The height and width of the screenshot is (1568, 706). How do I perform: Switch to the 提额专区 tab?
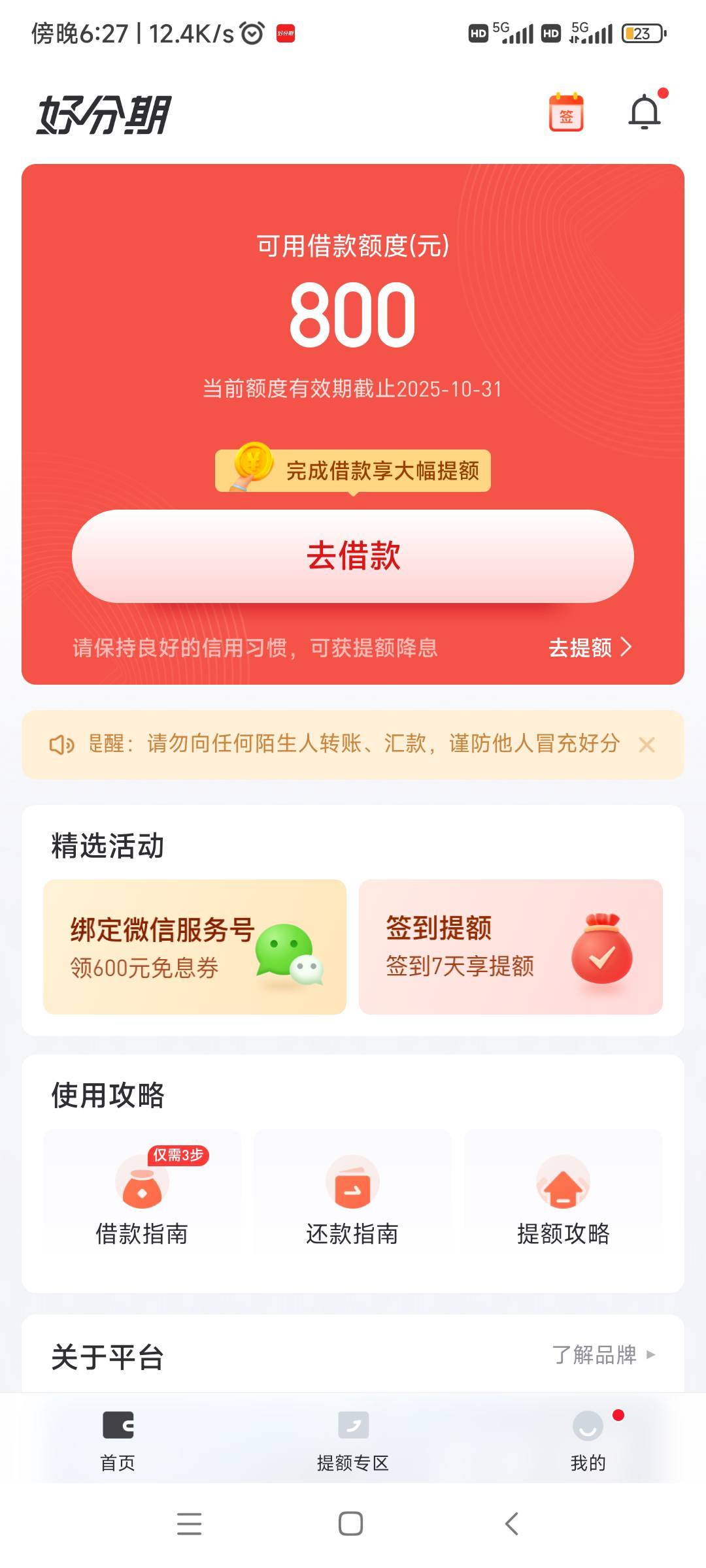[x=353, y=1440]
